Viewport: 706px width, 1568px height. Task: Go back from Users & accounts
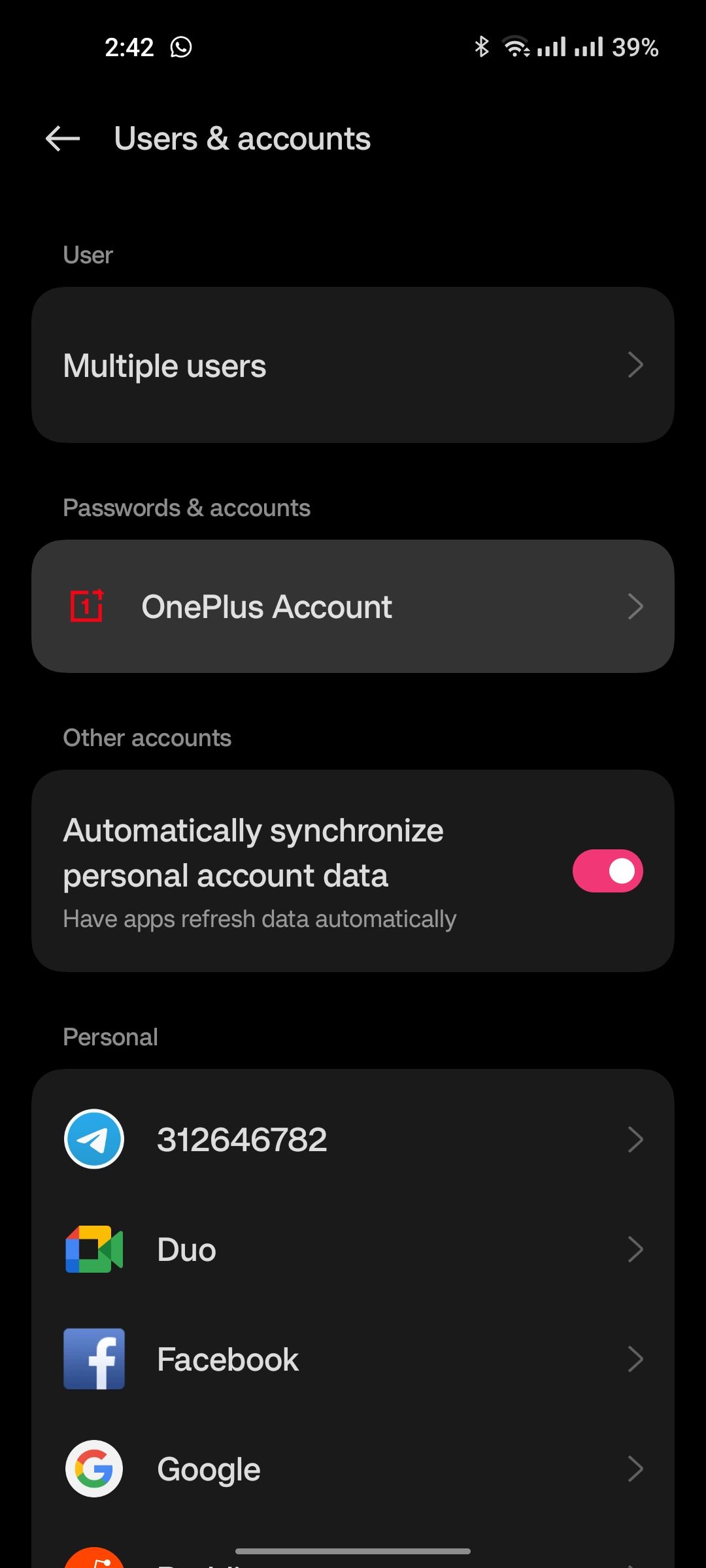[63, 139]
